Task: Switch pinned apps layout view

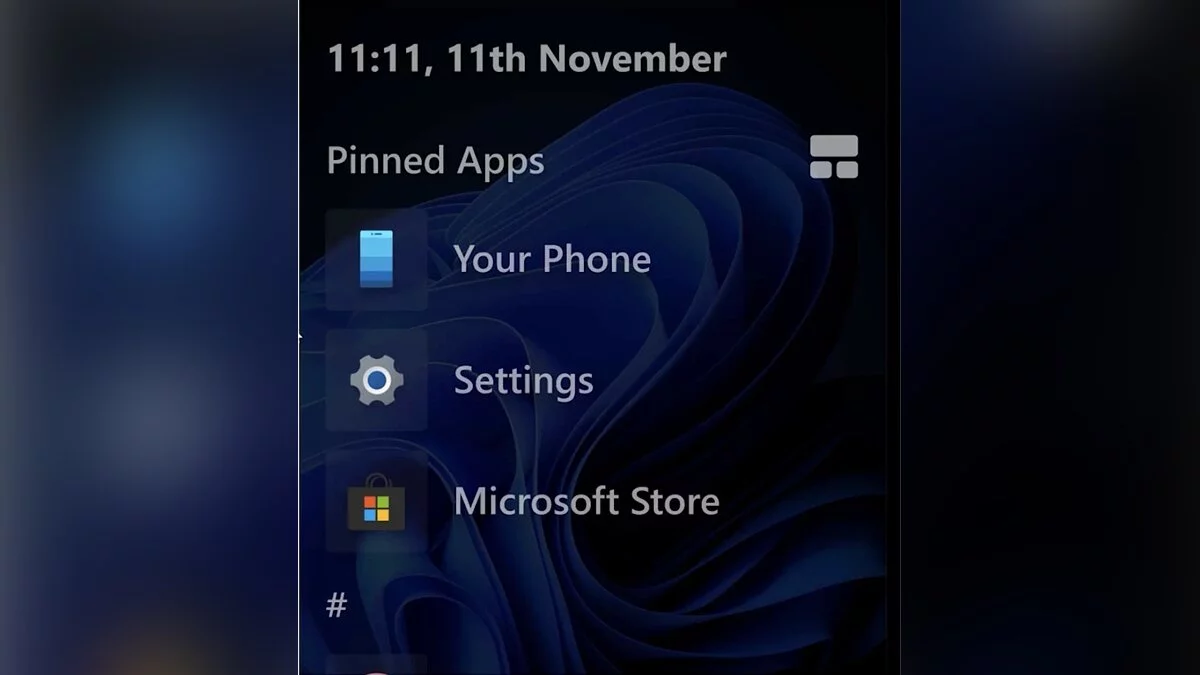Action: point(833,157)
